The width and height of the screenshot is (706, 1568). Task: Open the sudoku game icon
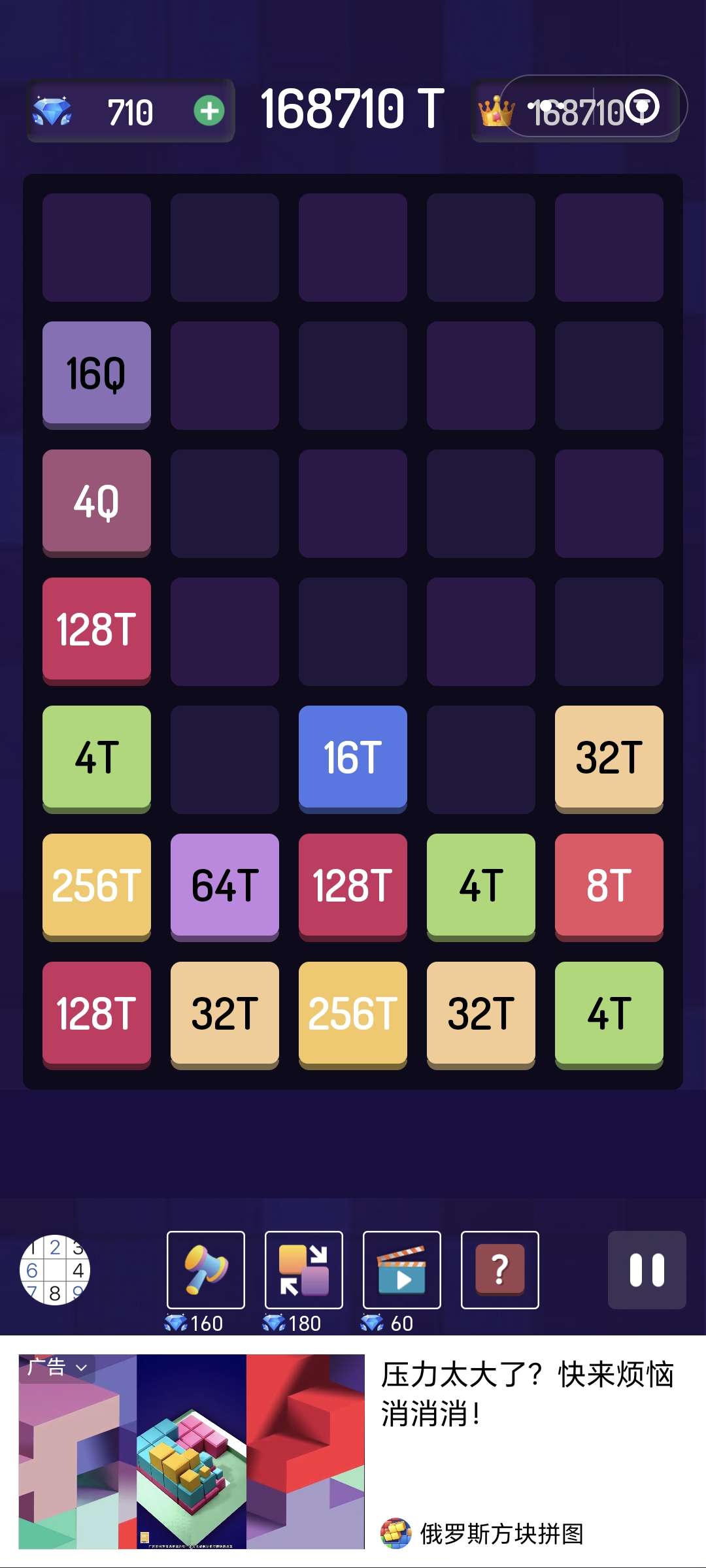click(x=55, y=1270)
